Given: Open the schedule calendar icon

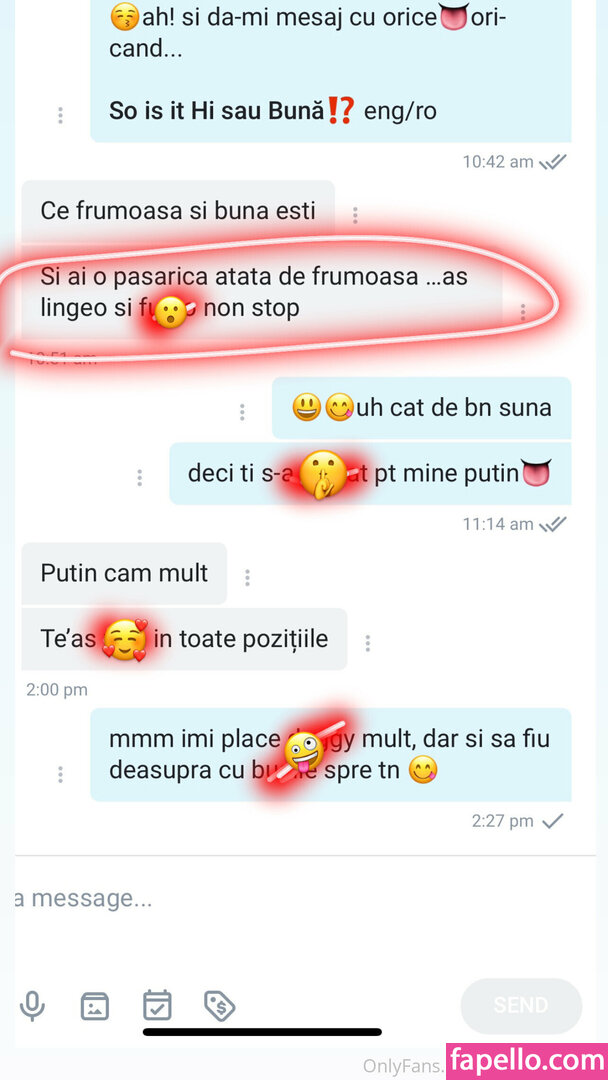Looking at the screenshot, I should [157, 1005].
